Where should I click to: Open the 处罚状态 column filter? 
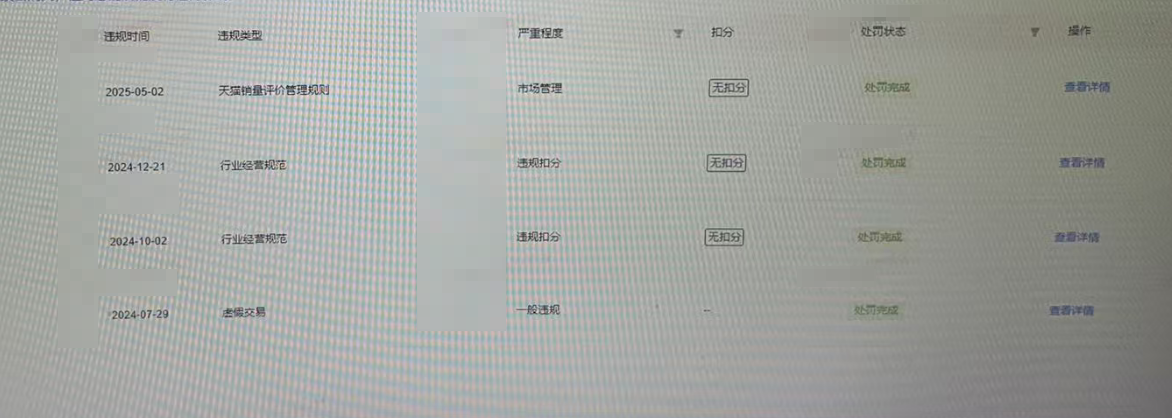point(1035,33)
